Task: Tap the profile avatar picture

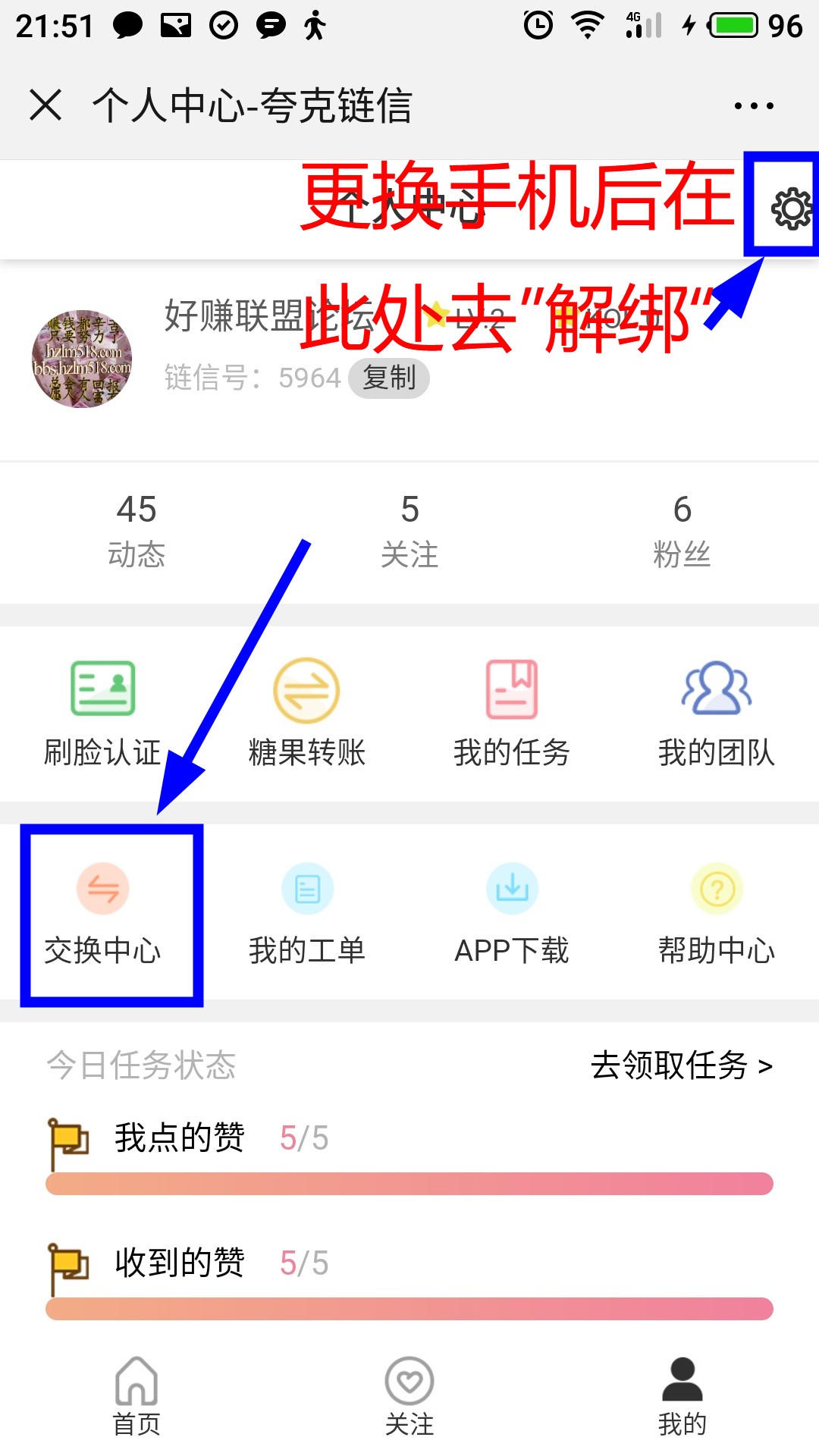Action: coord(82,359)
